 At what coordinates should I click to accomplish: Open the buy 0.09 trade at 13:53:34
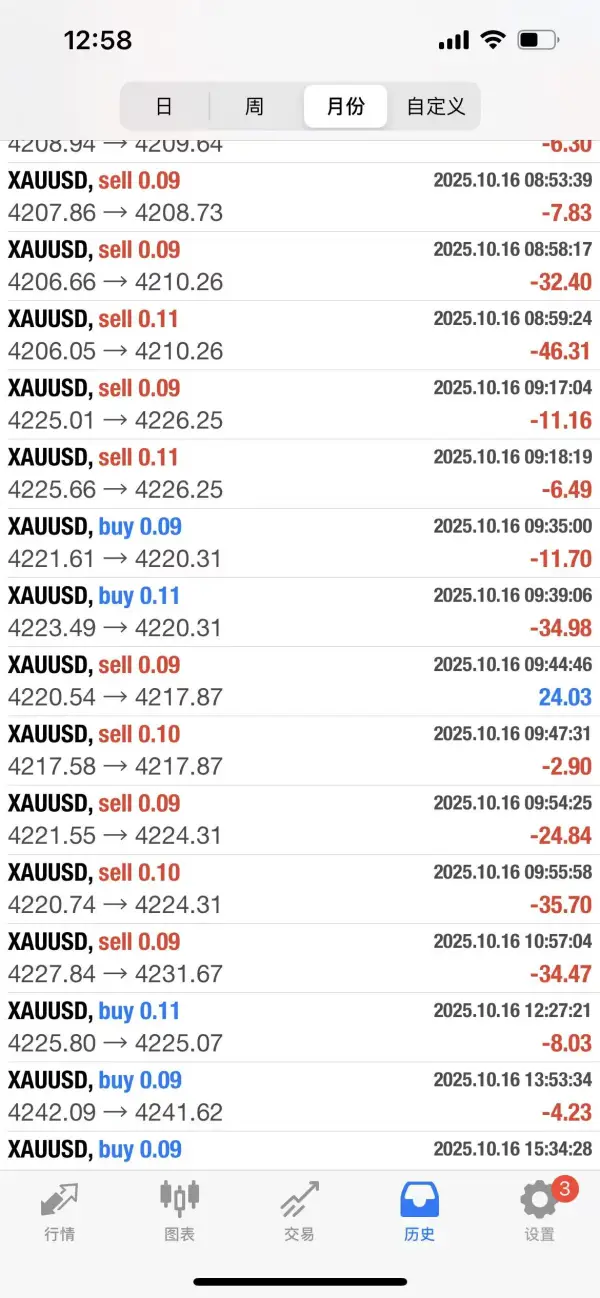[300, 1096]
